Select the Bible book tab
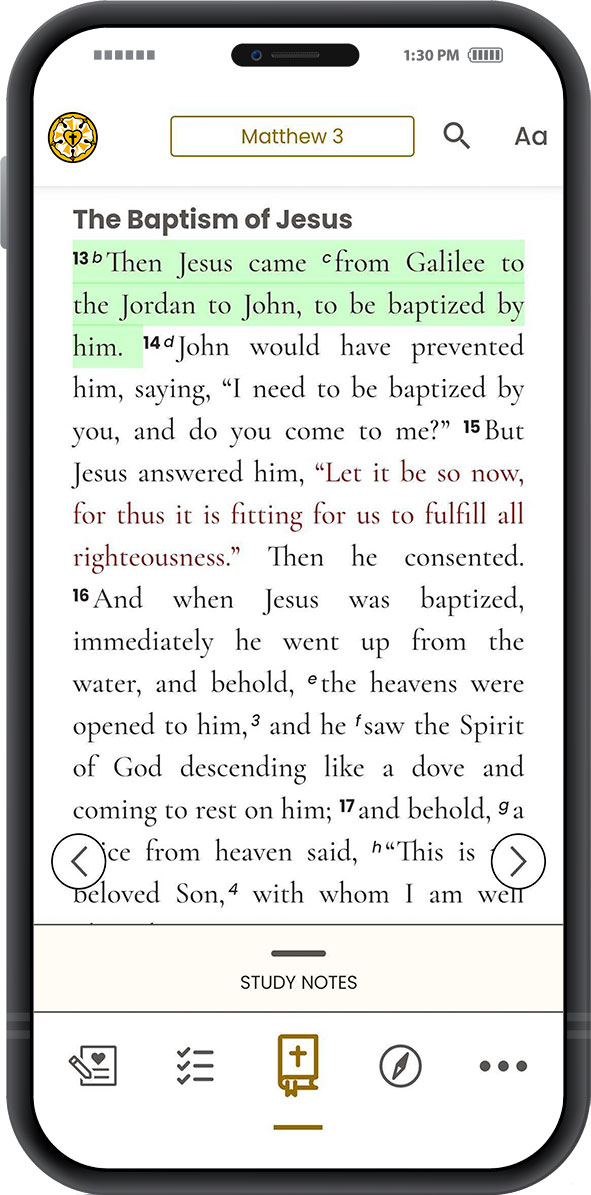Viewport: 591px width, 1195px height. coord(297,1065)
